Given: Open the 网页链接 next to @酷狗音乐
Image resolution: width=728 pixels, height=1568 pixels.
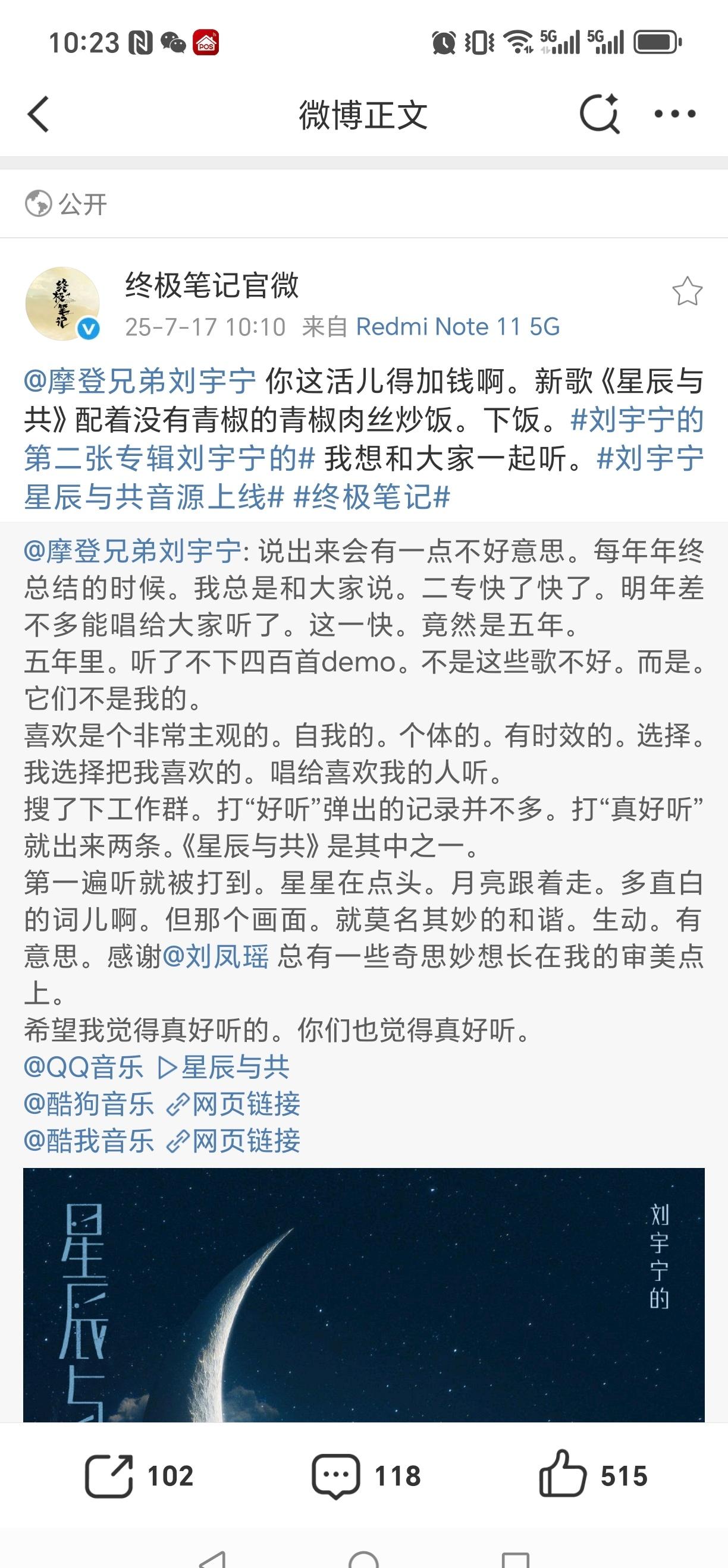Looking at the screenshot, I should (233, 1104).
